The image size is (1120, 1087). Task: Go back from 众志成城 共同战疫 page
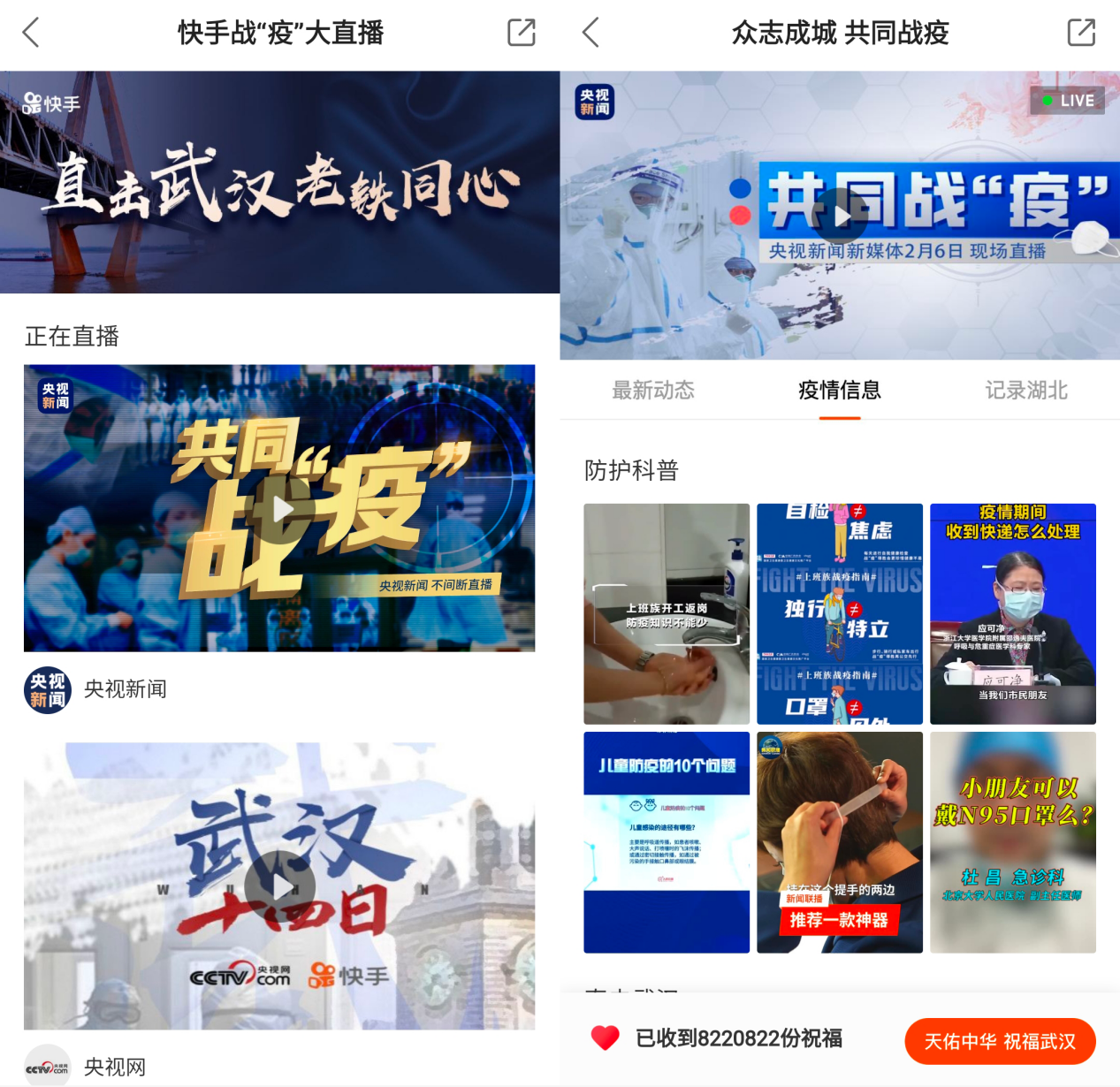coord(590,33)
